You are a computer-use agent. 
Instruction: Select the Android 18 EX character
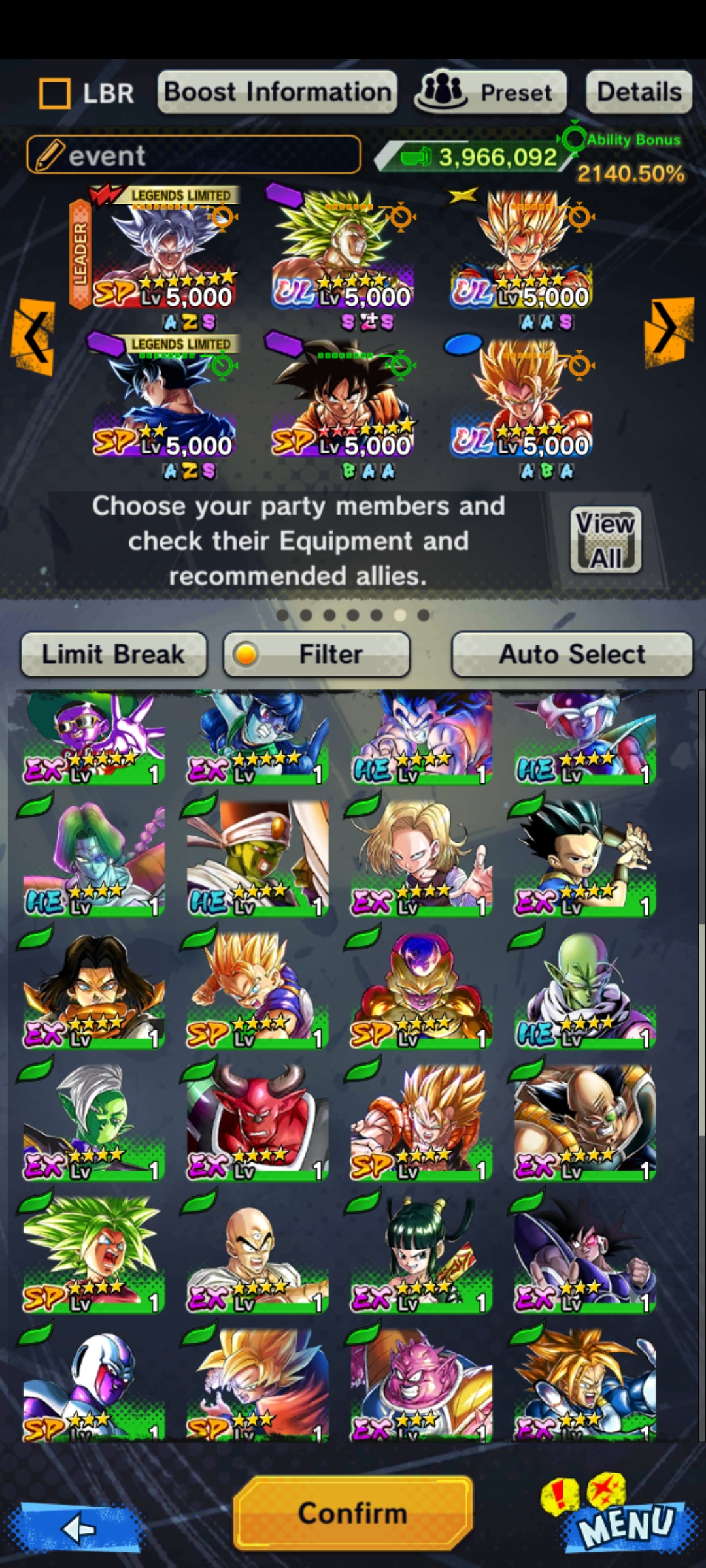click(x=421, y=858)
